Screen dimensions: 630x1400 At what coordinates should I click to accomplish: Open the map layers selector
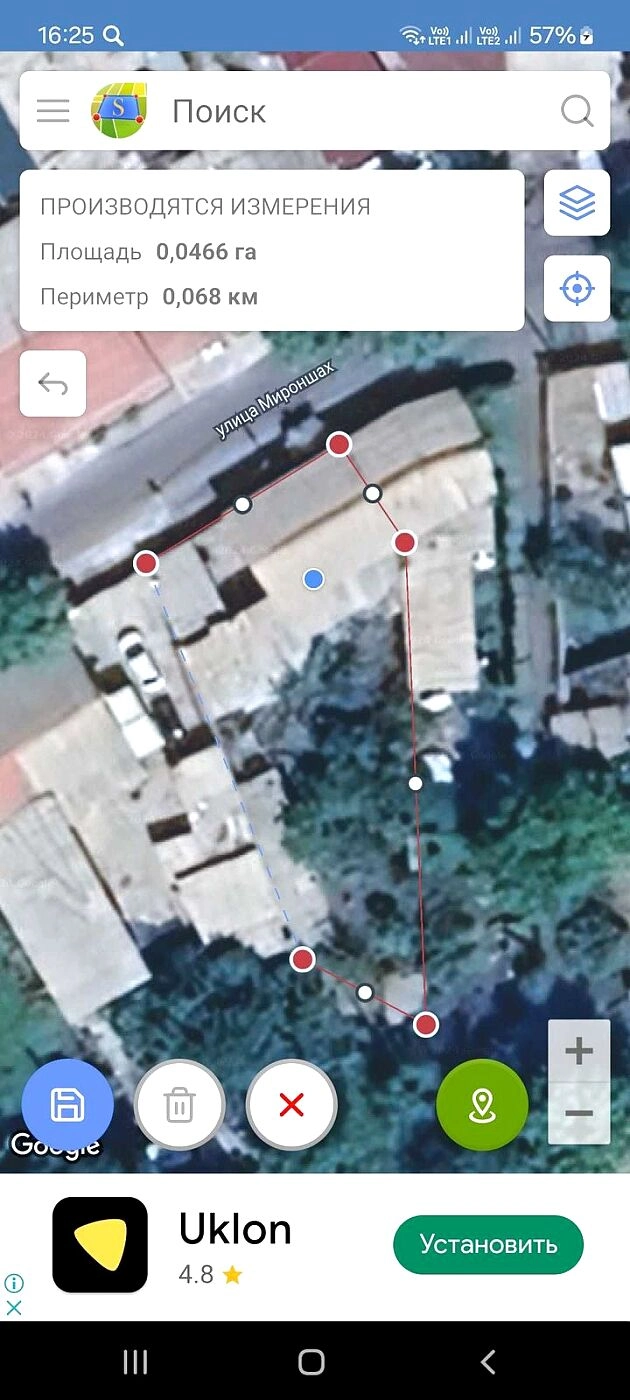pyautogui.click(x=577, y=203)
